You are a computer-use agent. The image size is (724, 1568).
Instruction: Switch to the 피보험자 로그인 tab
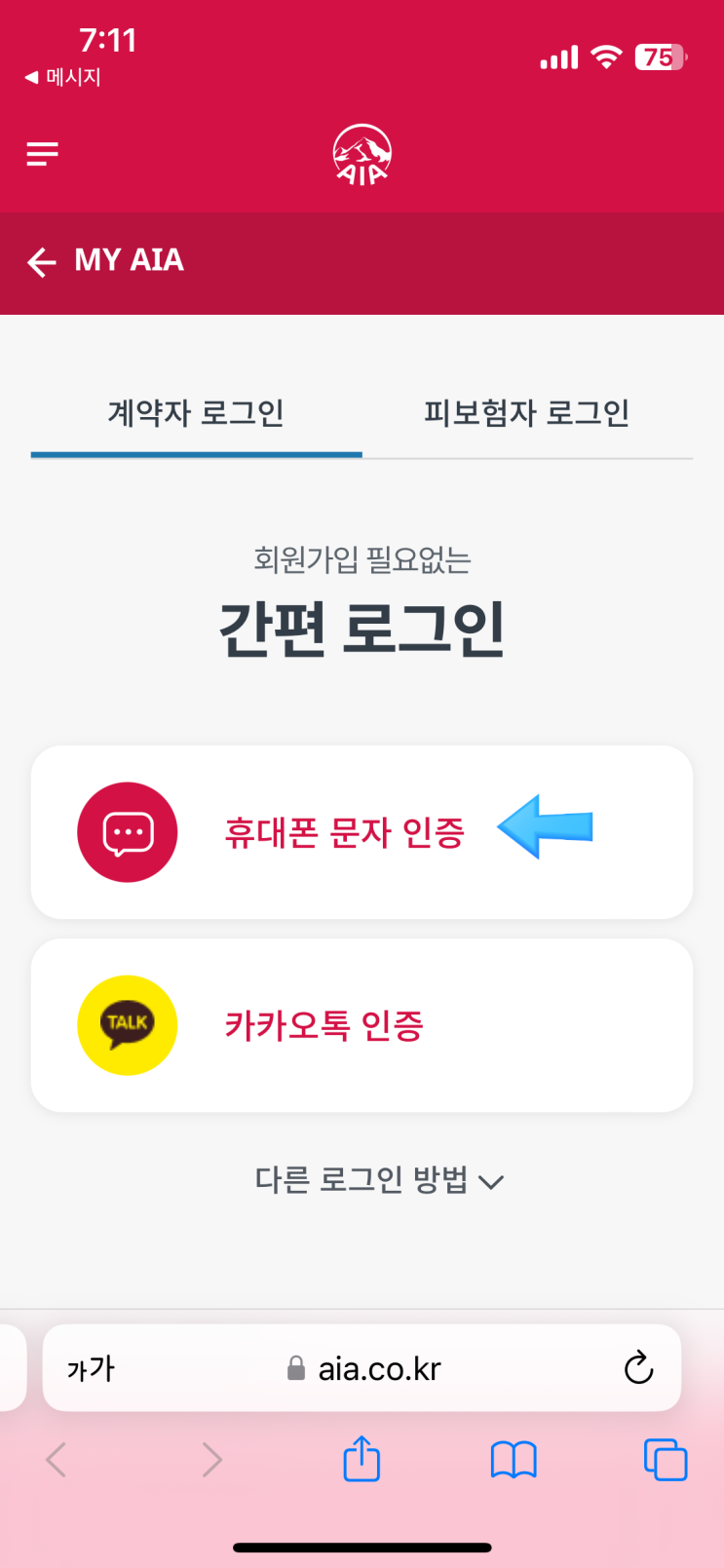(x=526, y=413)
